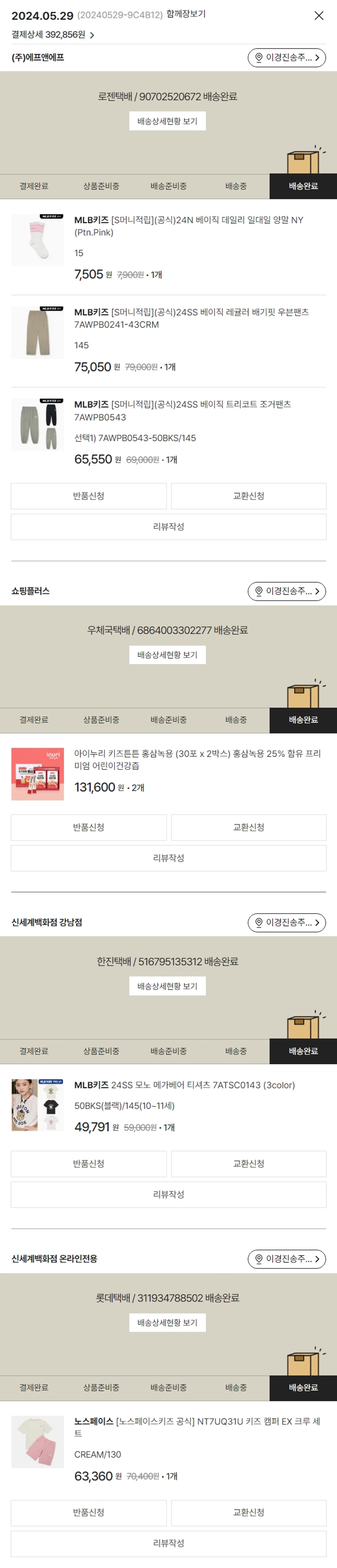337x1568 pixels.
Task: Tap 함께장보기 next to the order number
Action: [x=186, y=13]
